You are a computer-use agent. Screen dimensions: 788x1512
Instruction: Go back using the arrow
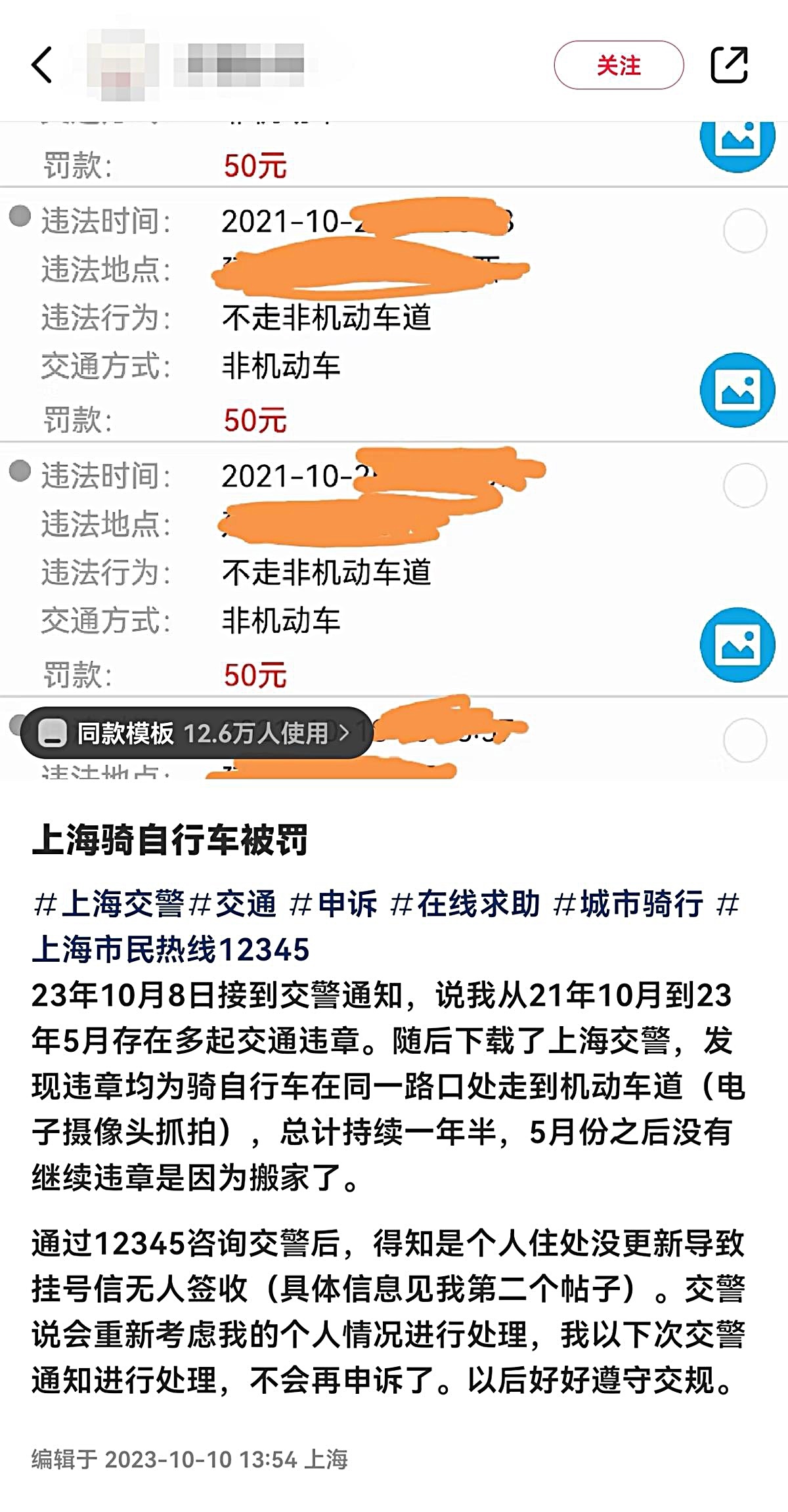[42, 65]
